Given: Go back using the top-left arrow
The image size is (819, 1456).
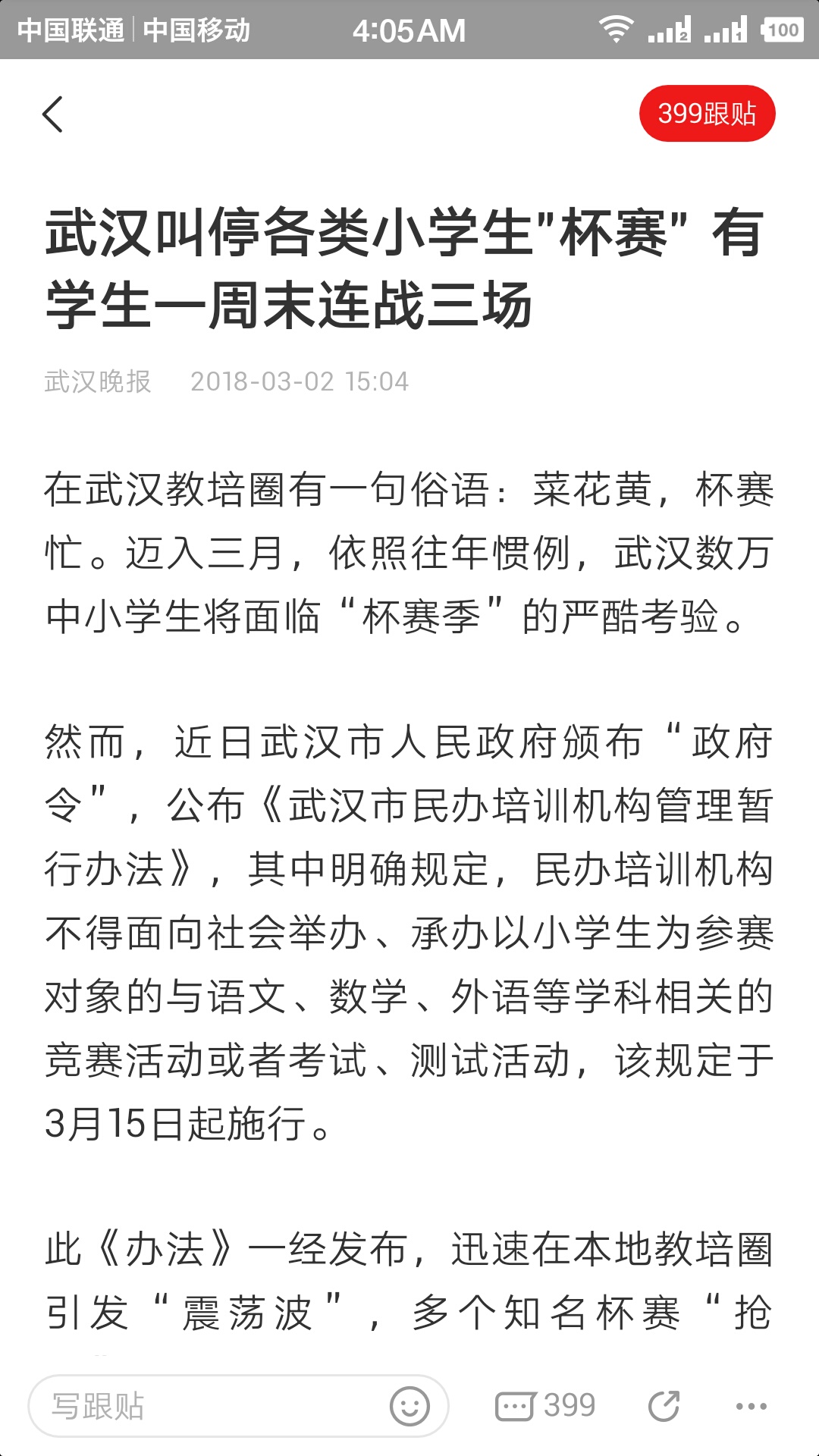Looking at the screenshot, I should point(52,115).
